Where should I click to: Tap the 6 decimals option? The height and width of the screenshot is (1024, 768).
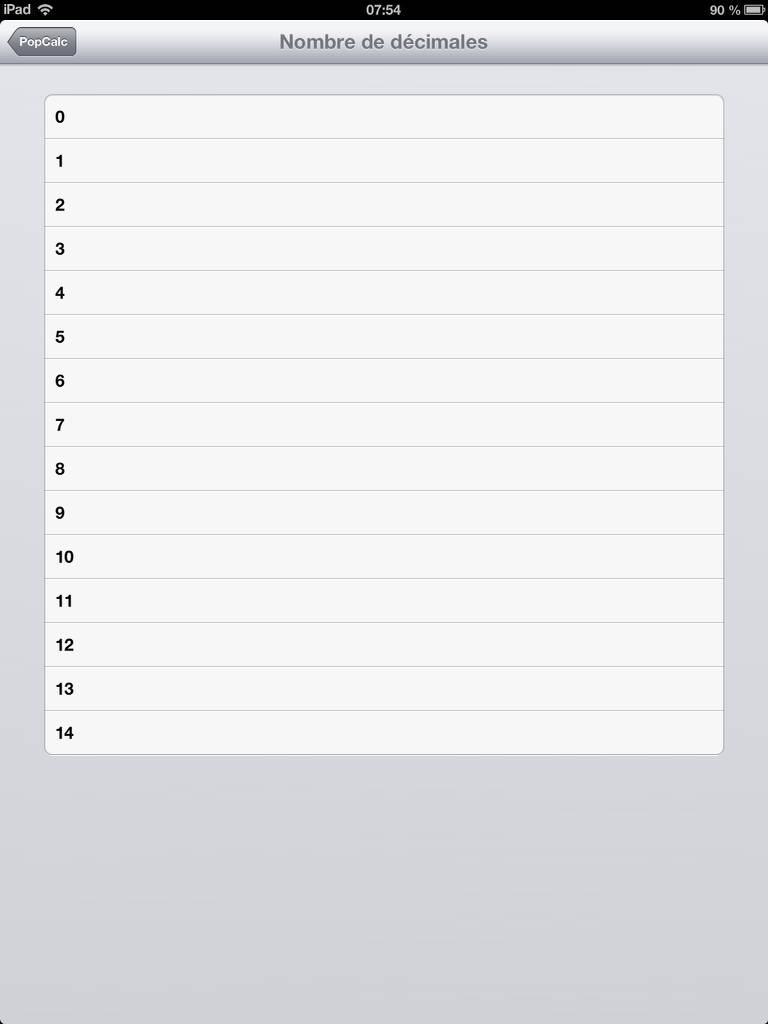tap(384, 381)
